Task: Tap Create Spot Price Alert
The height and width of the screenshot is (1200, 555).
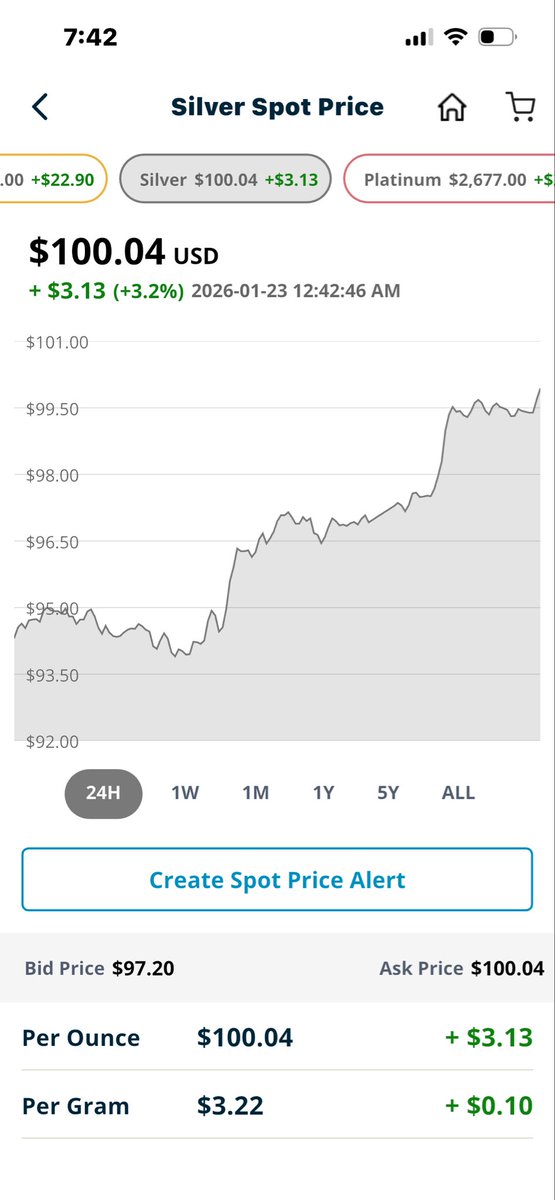Action: click(x=277, y=880)
